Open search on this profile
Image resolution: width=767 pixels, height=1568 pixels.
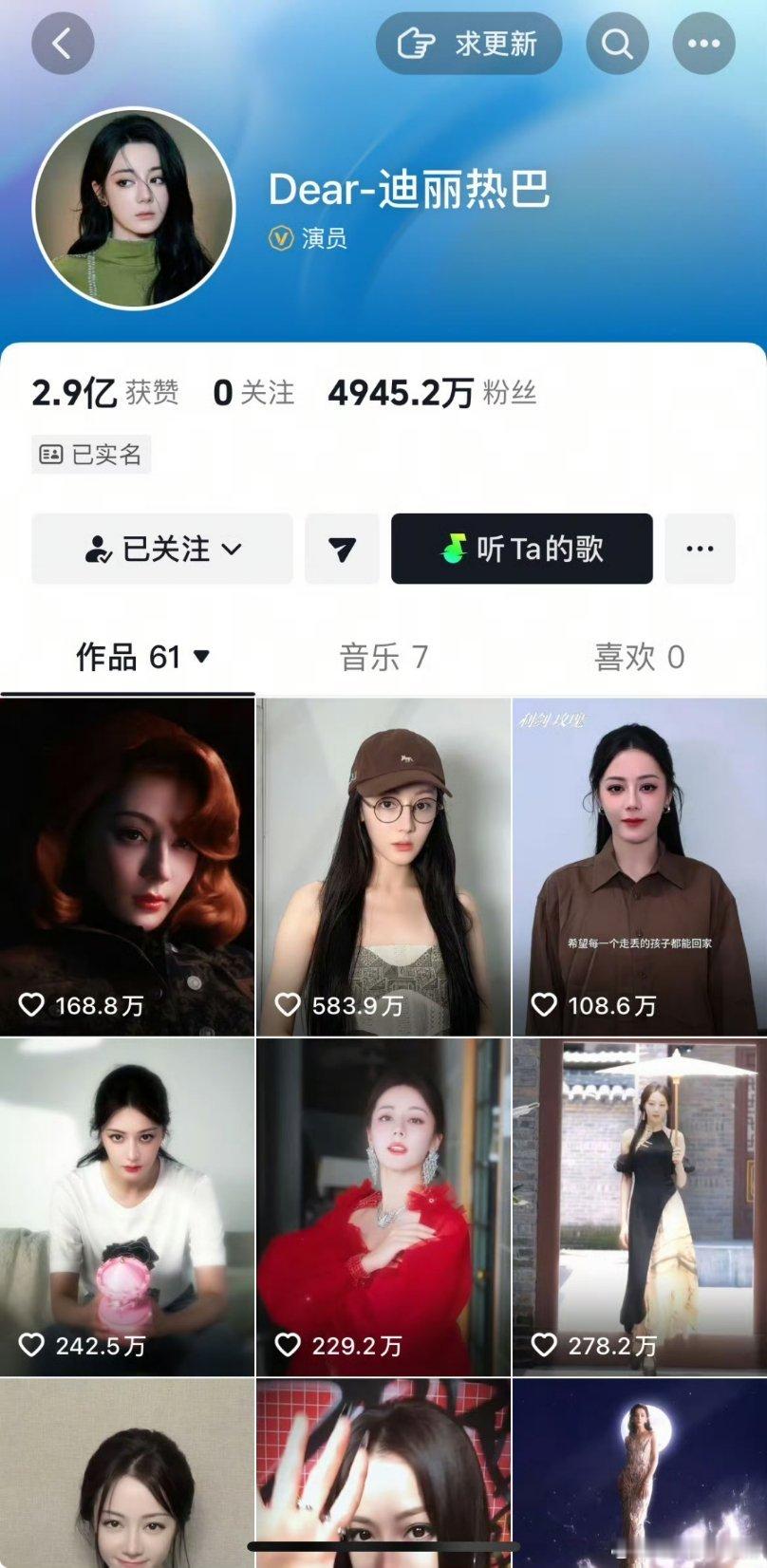click(x=617, y=44)
